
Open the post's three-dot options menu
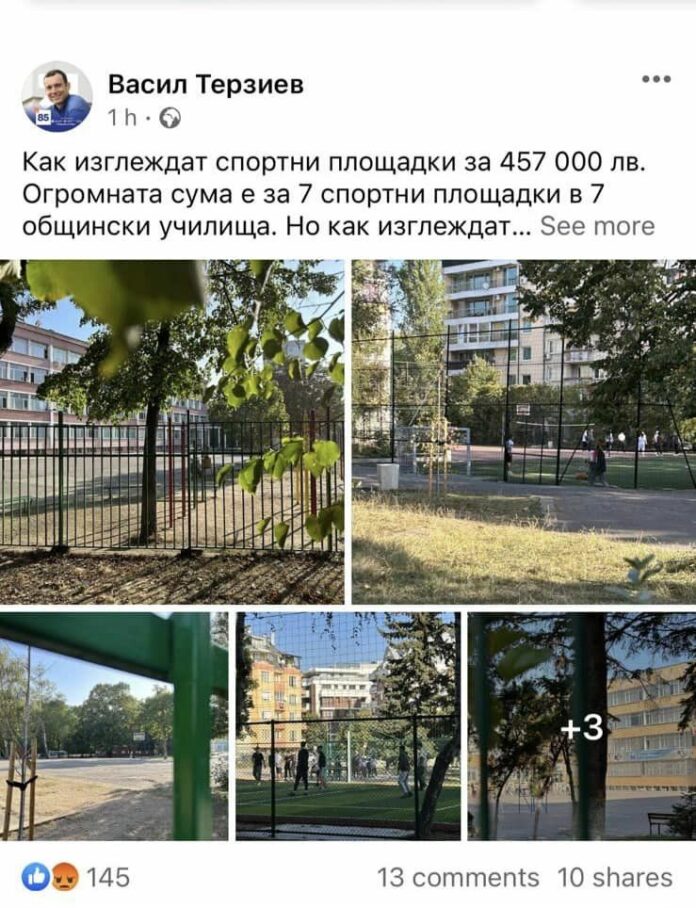click(656, 79)
